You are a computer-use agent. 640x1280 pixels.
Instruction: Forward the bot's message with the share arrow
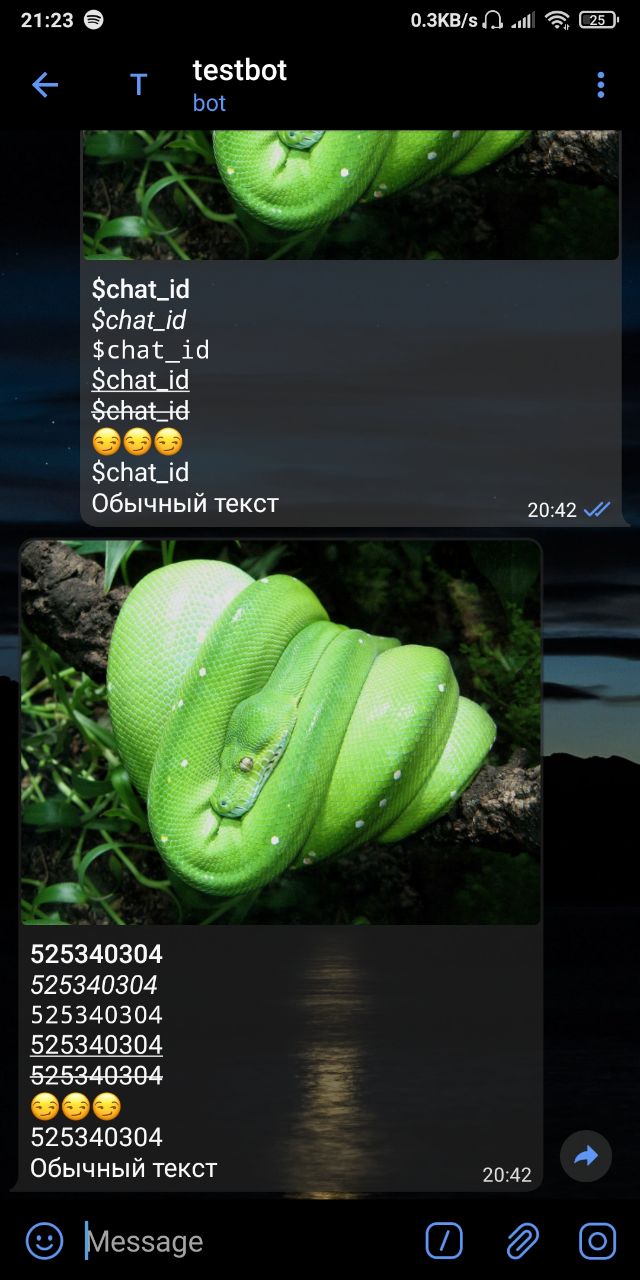coord(586,1157)
